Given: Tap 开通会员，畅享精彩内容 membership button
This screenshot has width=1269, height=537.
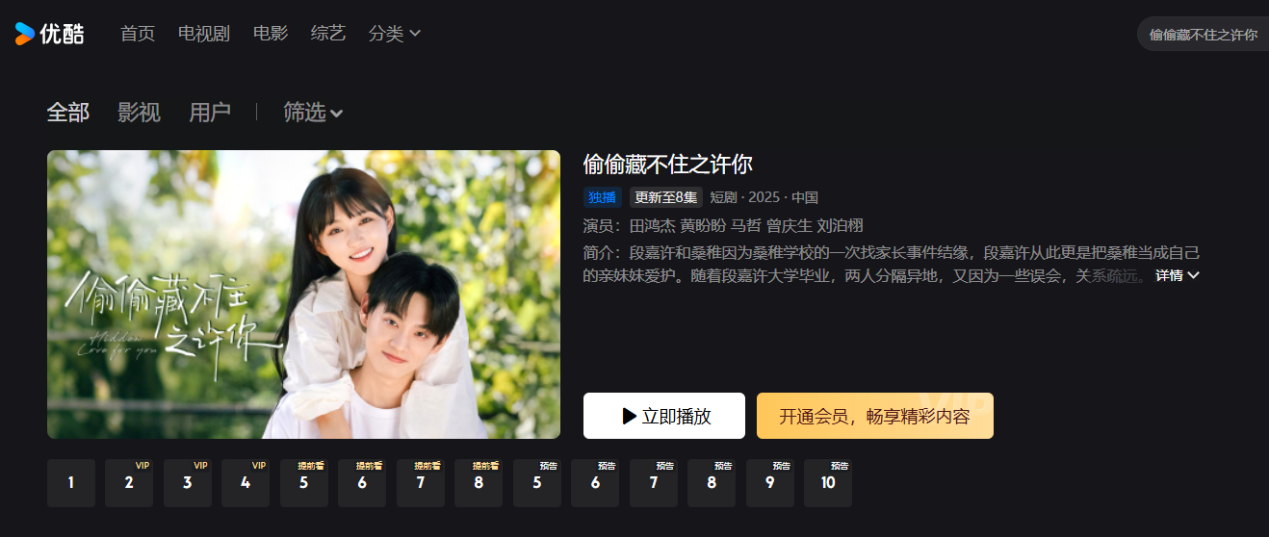Looking at the screenshot, I should [874, 416].
